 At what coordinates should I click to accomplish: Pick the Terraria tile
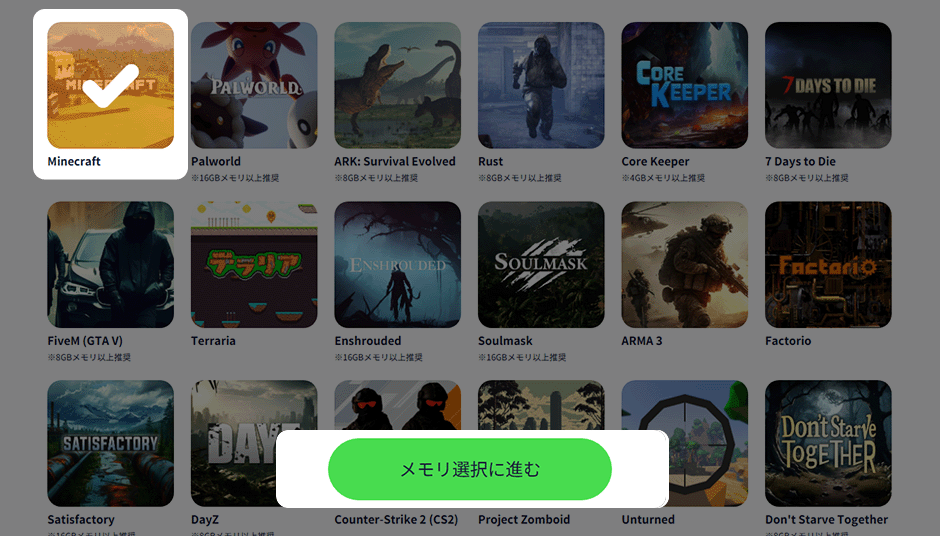pyautogui.click(x=254, y=265)
